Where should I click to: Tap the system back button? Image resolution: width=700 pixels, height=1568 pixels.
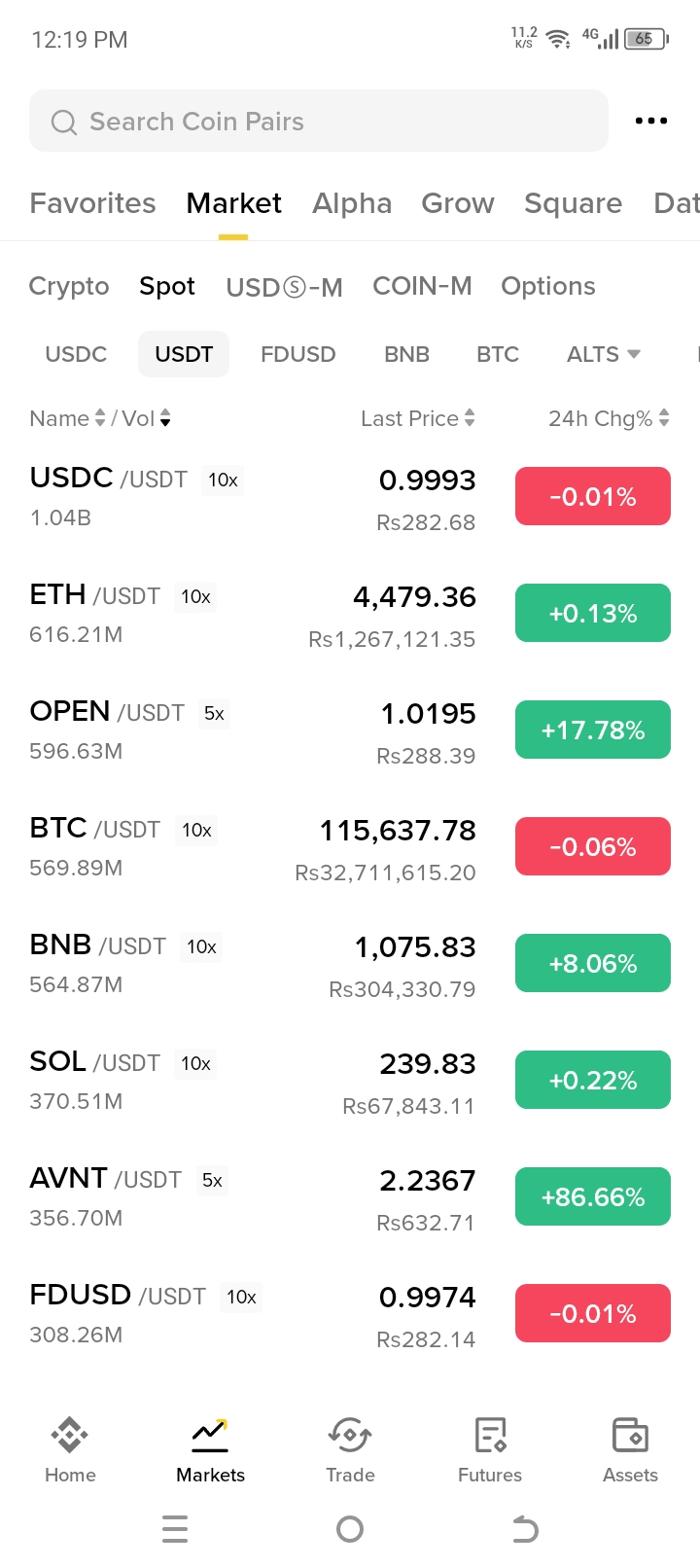coord(525,1529)
